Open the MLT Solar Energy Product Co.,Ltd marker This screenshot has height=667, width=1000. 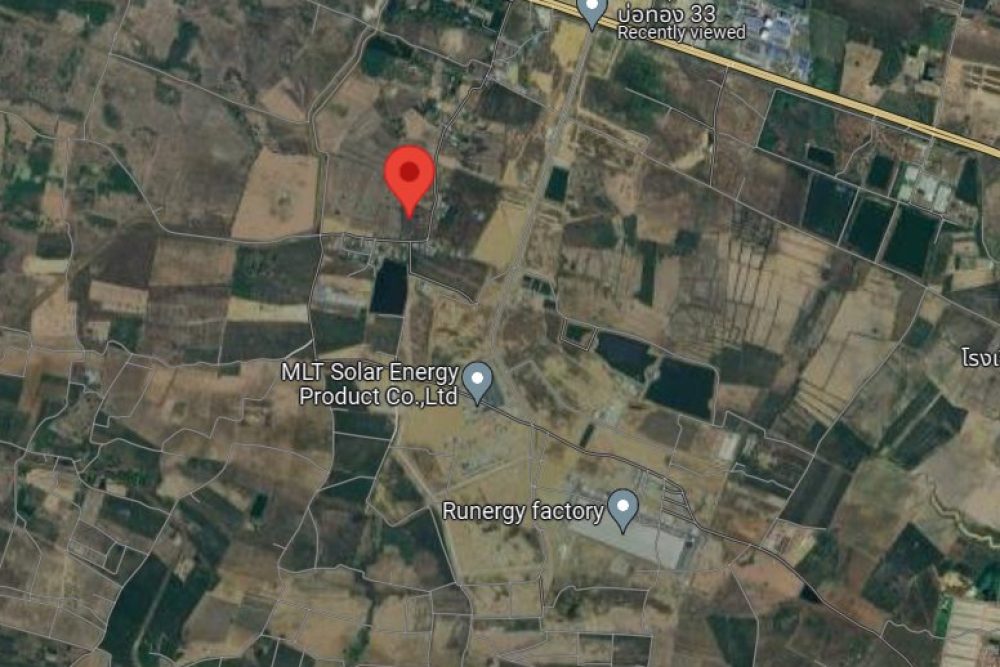point(480,382)
